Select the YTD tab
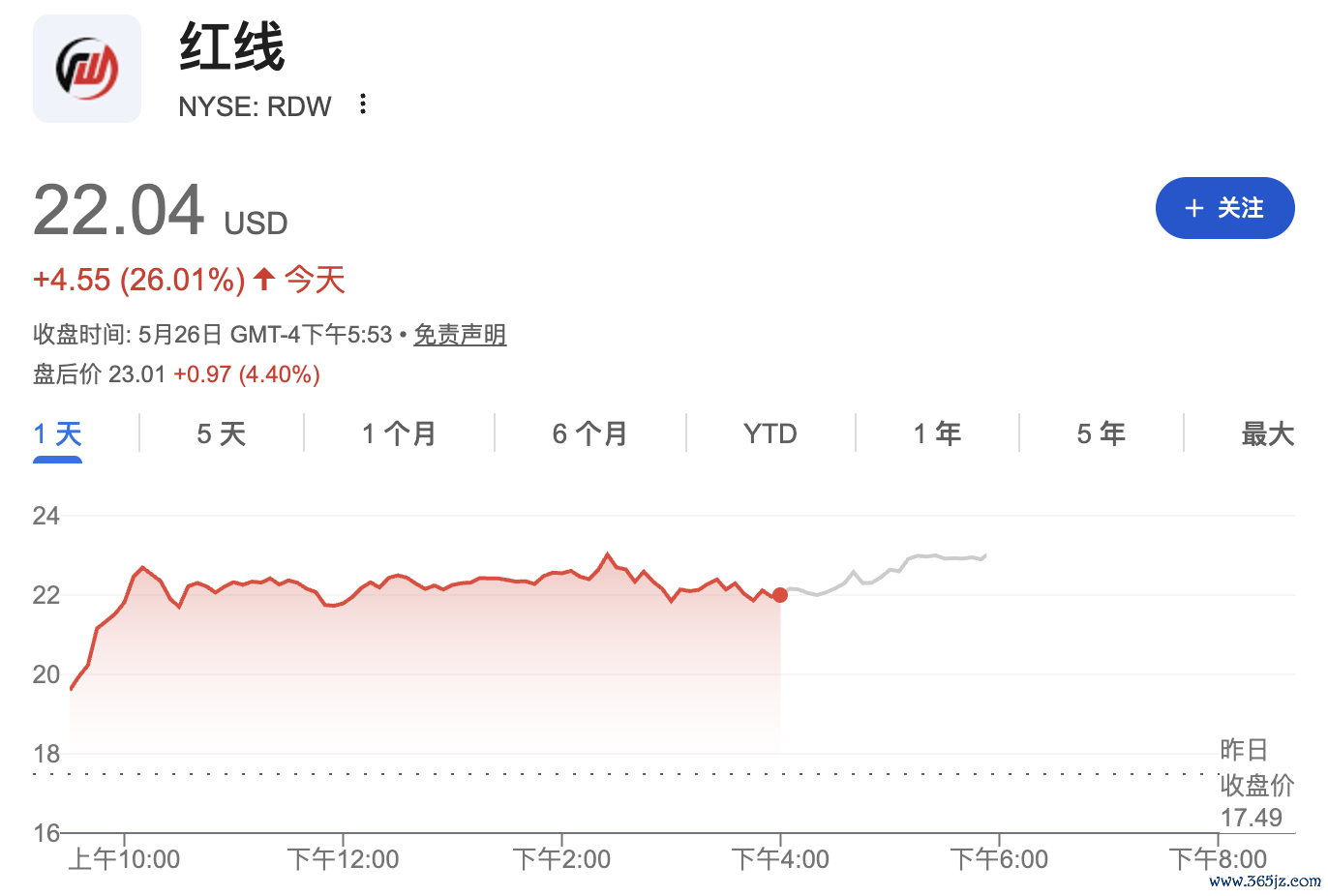This screenshot has height=896, width=1328. (770, 434)
